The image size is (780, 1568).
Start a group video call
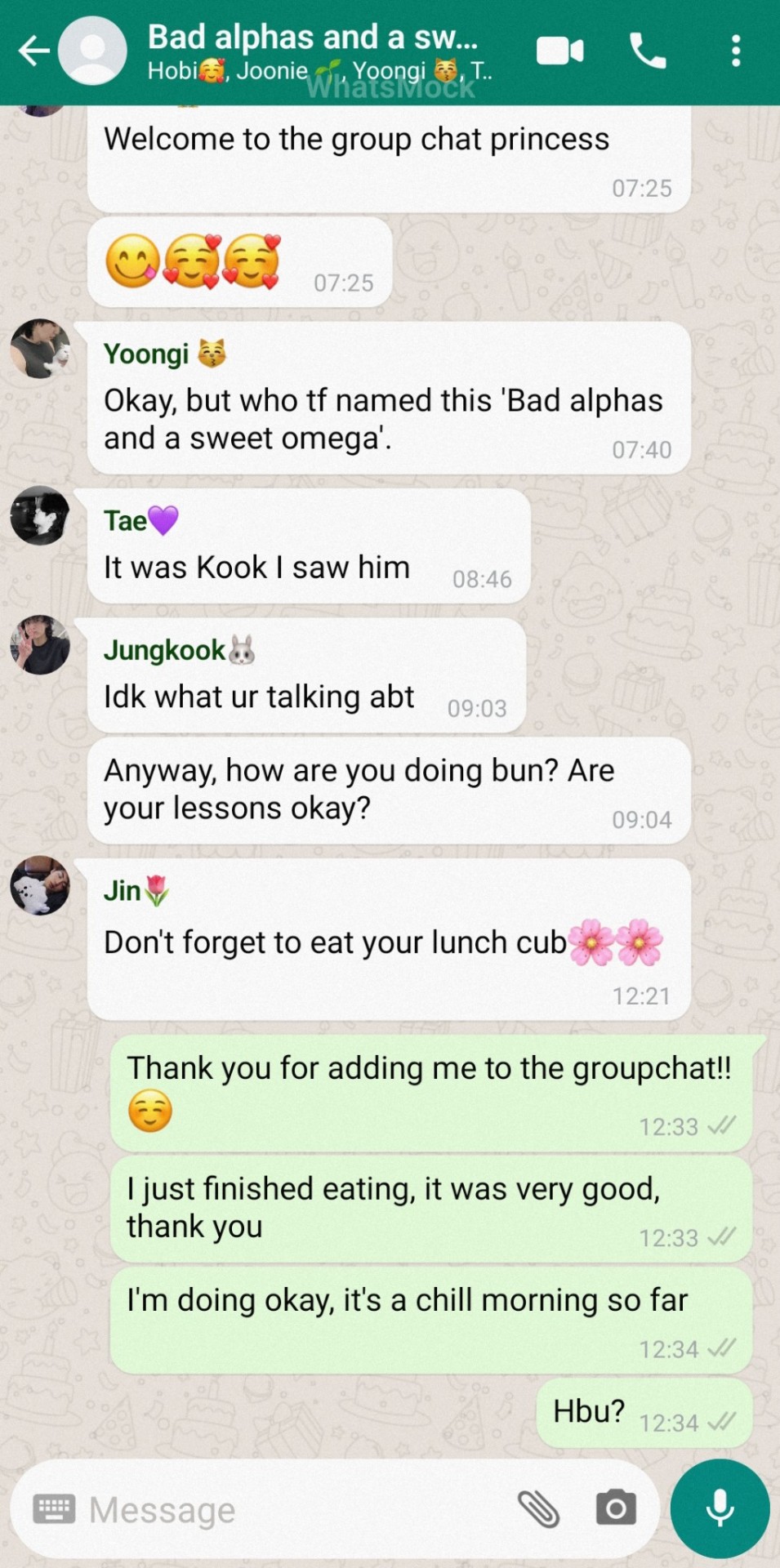pyautogui.click(x=560, y=51)
